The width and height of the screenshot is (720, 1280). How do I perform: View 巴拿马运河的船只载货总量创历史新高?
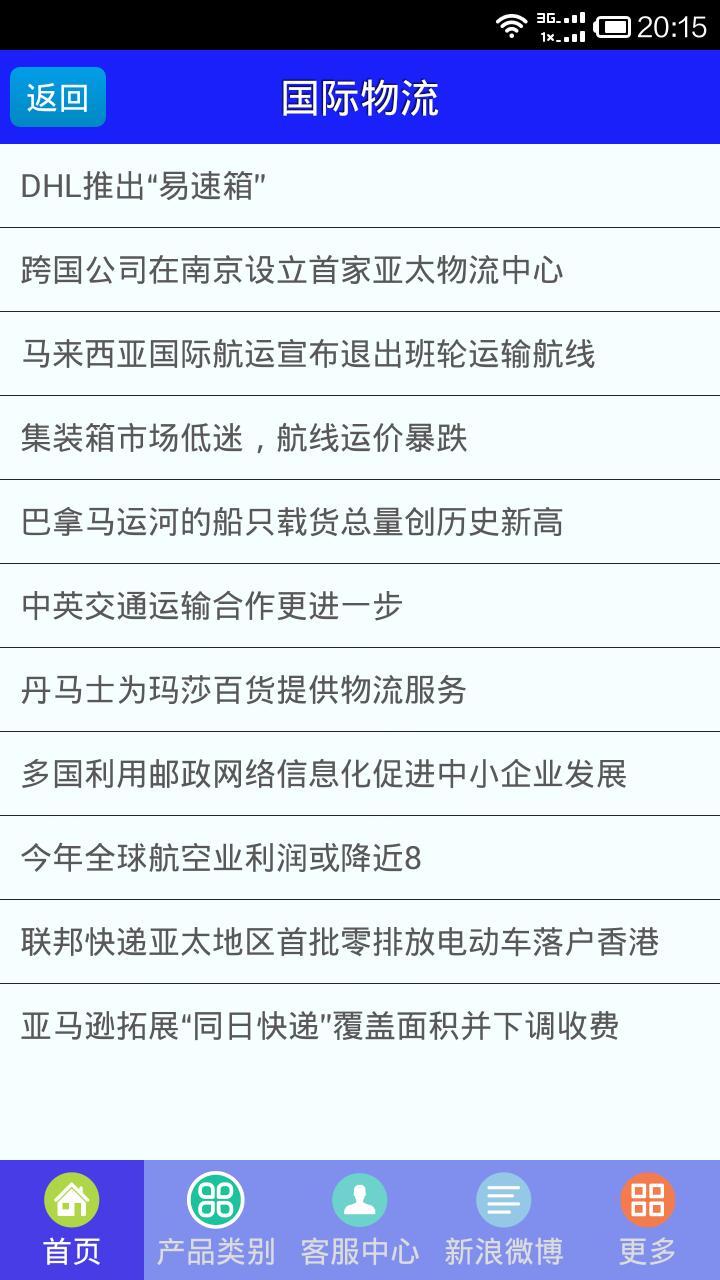[x=360, y=522]
